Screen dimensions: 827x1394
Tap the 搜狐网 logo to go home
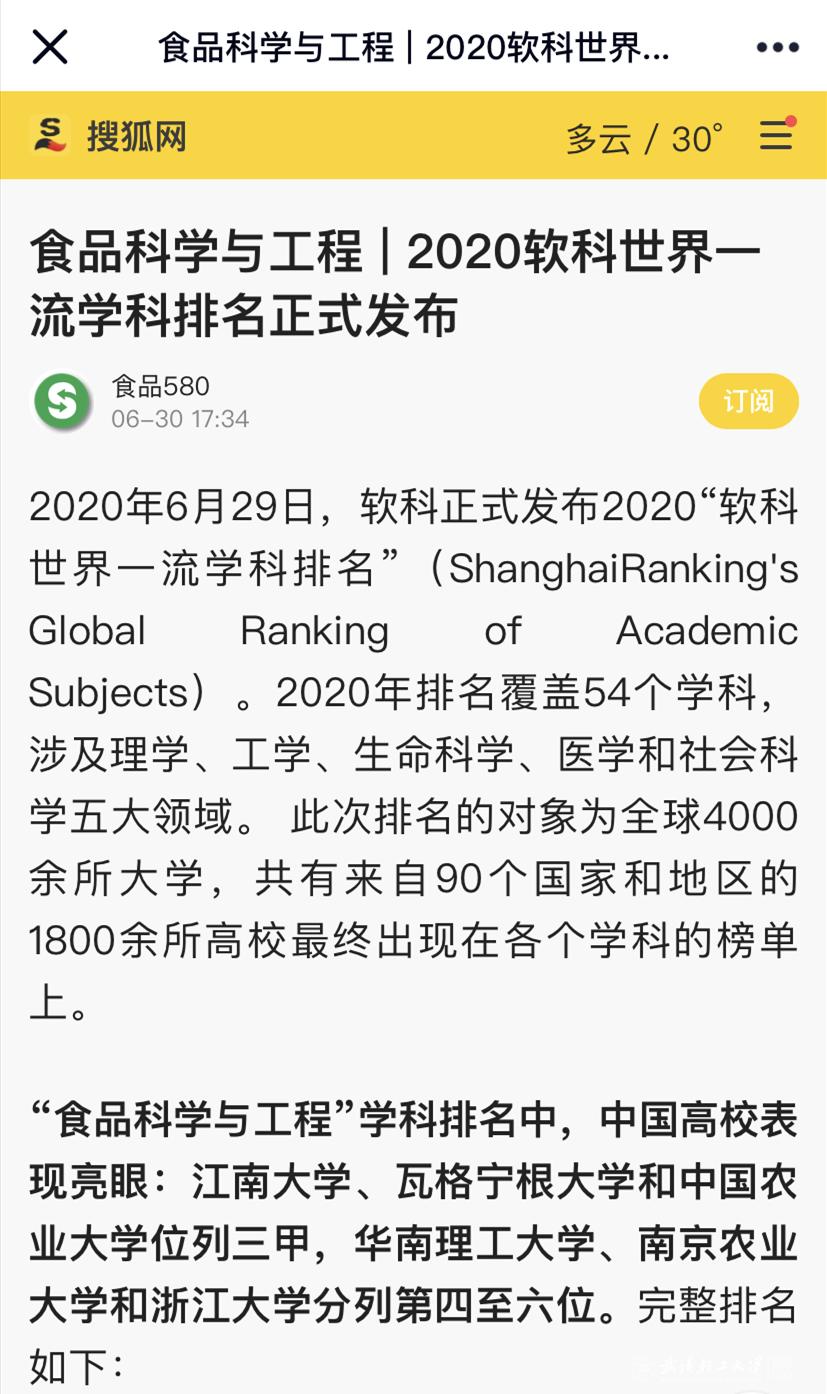point(109,136)
